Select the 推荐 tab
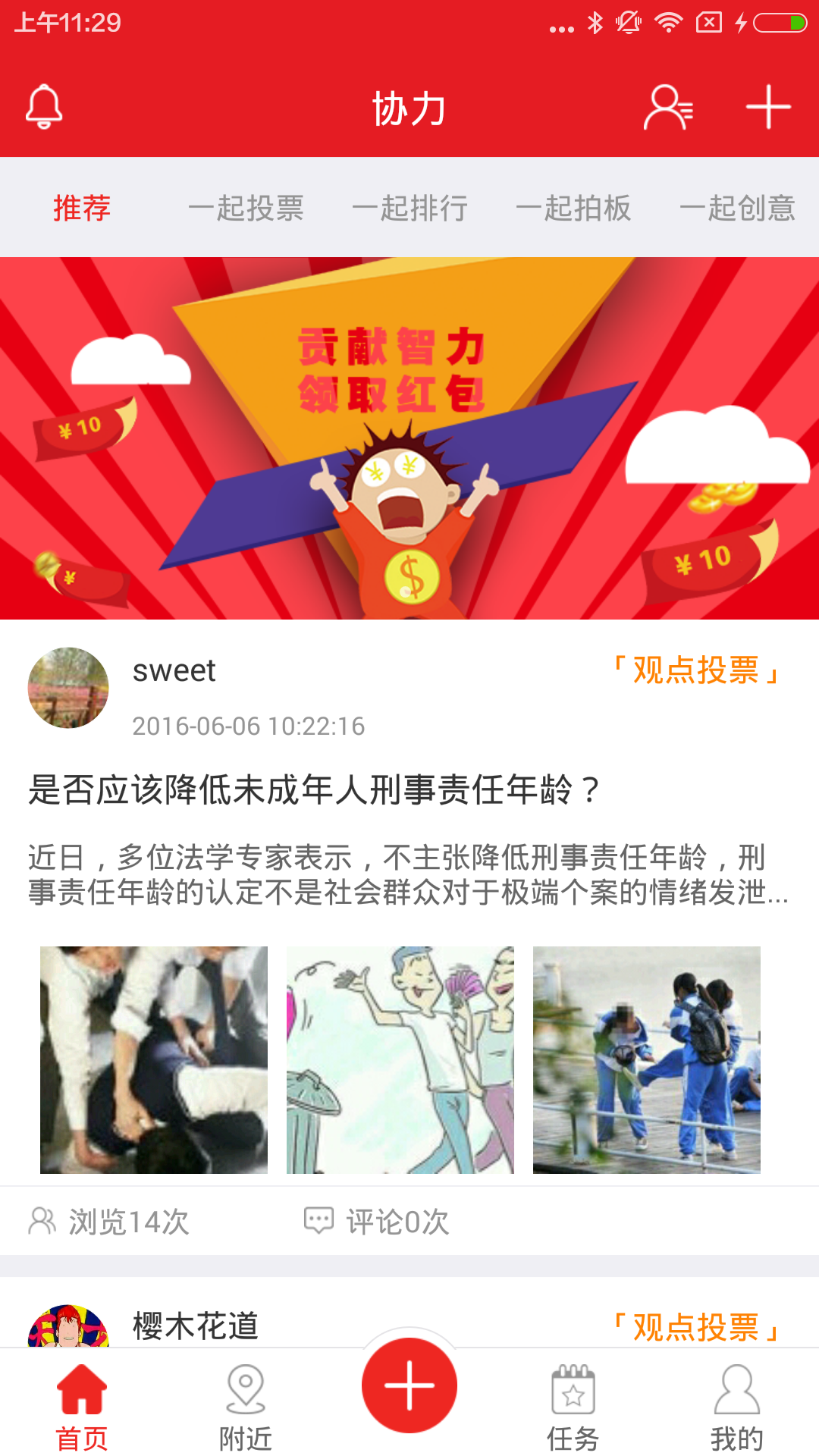Viewport: 819px width, 1456px height. 82,208
